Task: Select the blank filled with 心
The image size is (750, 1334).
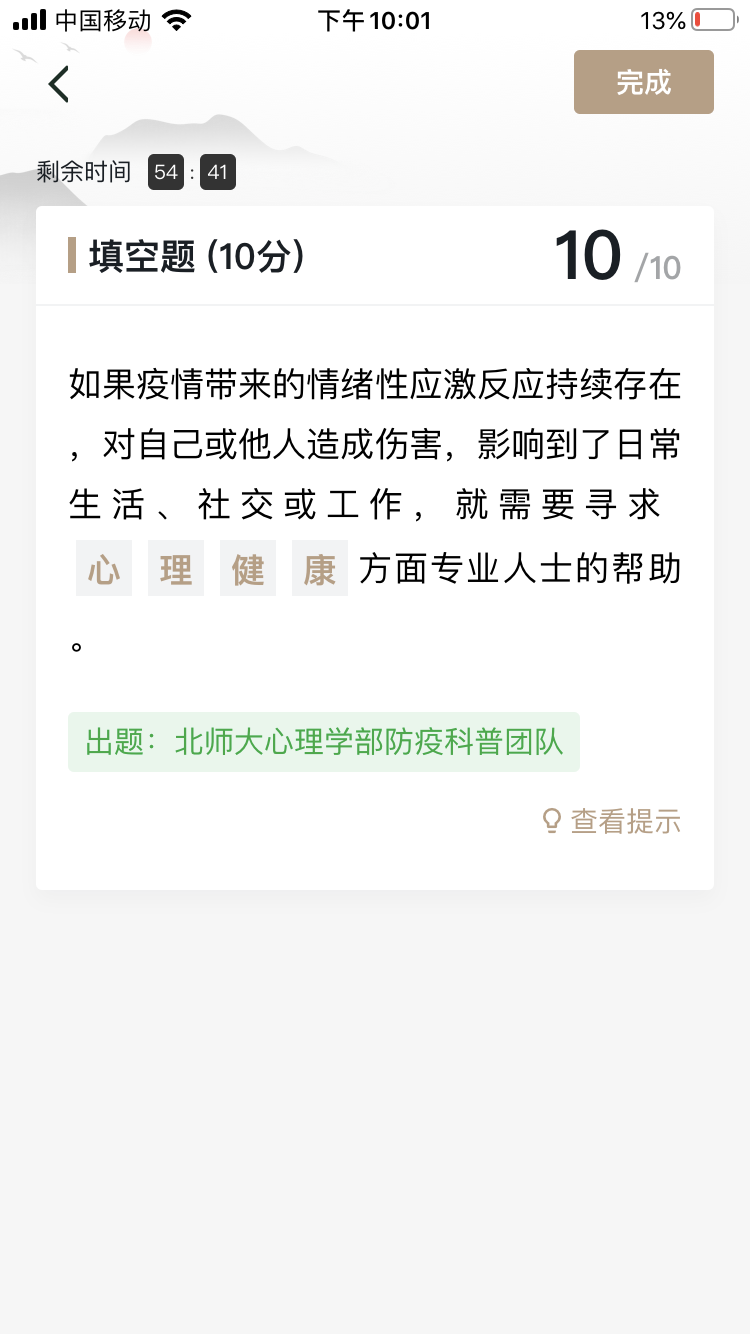Action: click(104, 569)
